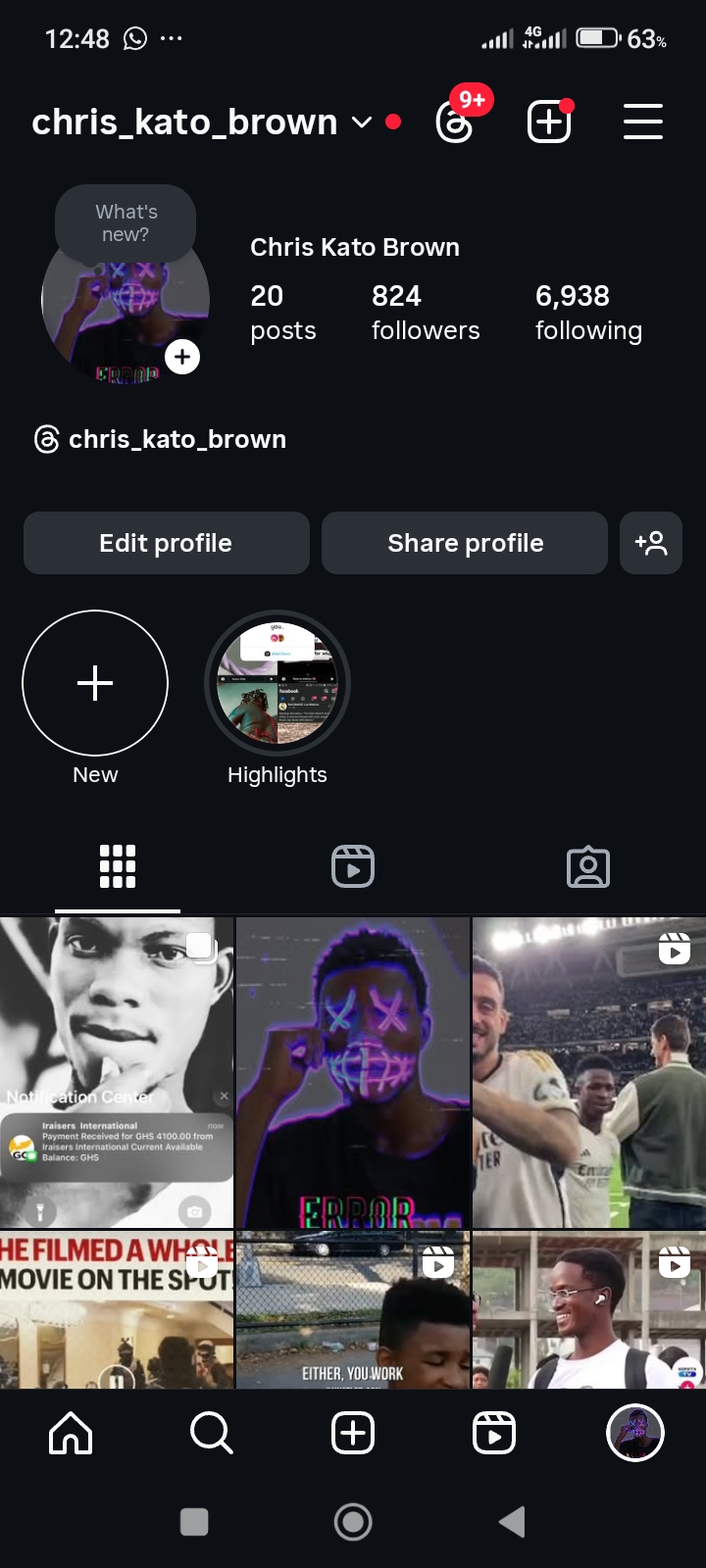This screenshot has height=1568, width=706.
Task: Tap the battery indicator in status bar
Action: click(x=595, y=39)
